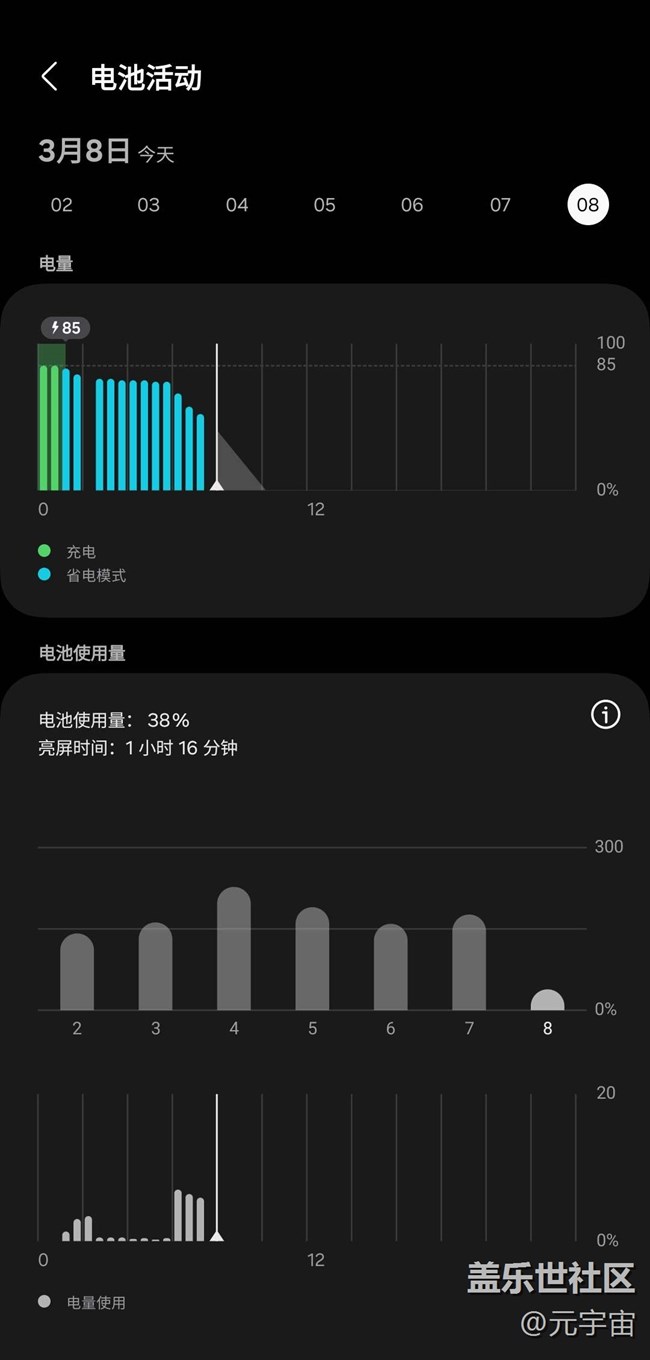Tap the usage bar for day 6
This screenshot has height=1360, width=650.
391,968
